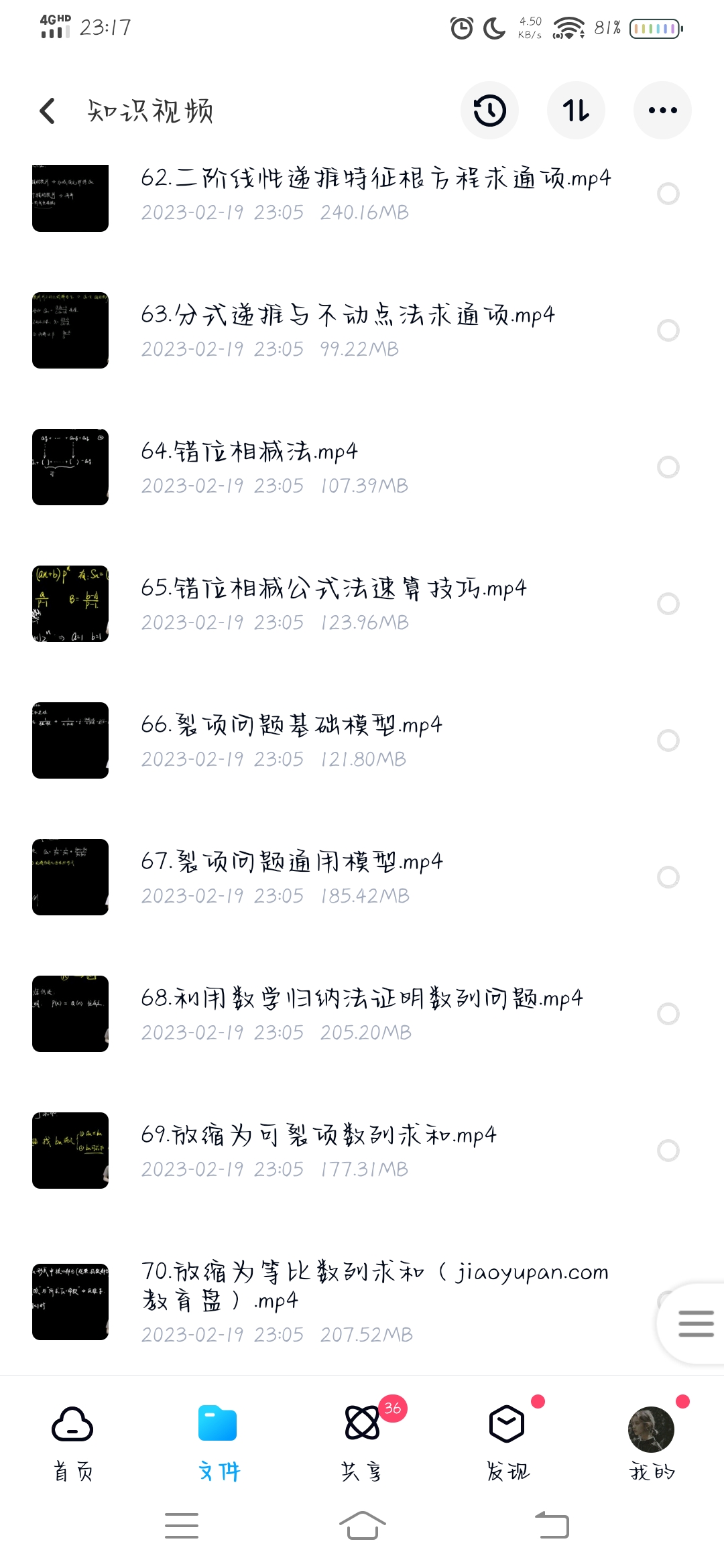The width and height of the screenshot is (724, 1568).
Task: Open the 我的 profile tab
Action: pos(652,1441)
